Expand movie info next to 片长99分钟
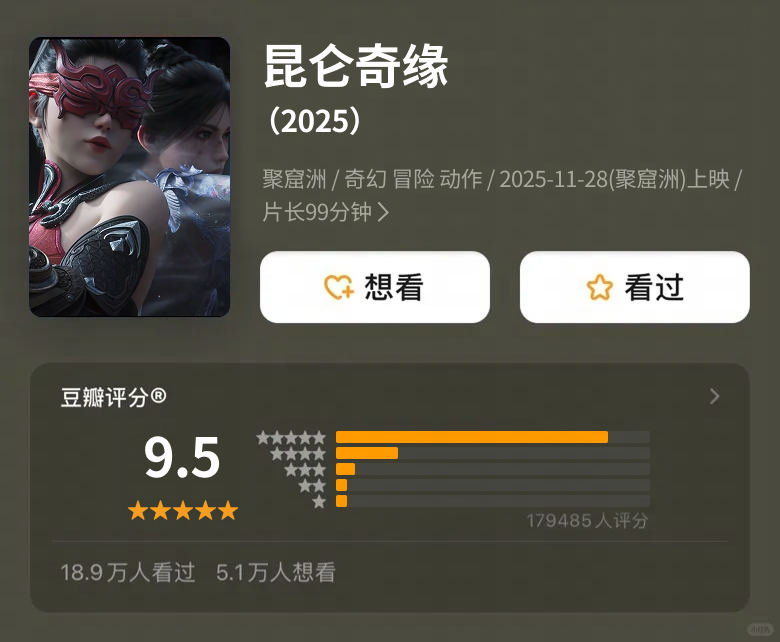Image resolution: width=780 pixels, height=642 pixels. click(x=383, y=212)
